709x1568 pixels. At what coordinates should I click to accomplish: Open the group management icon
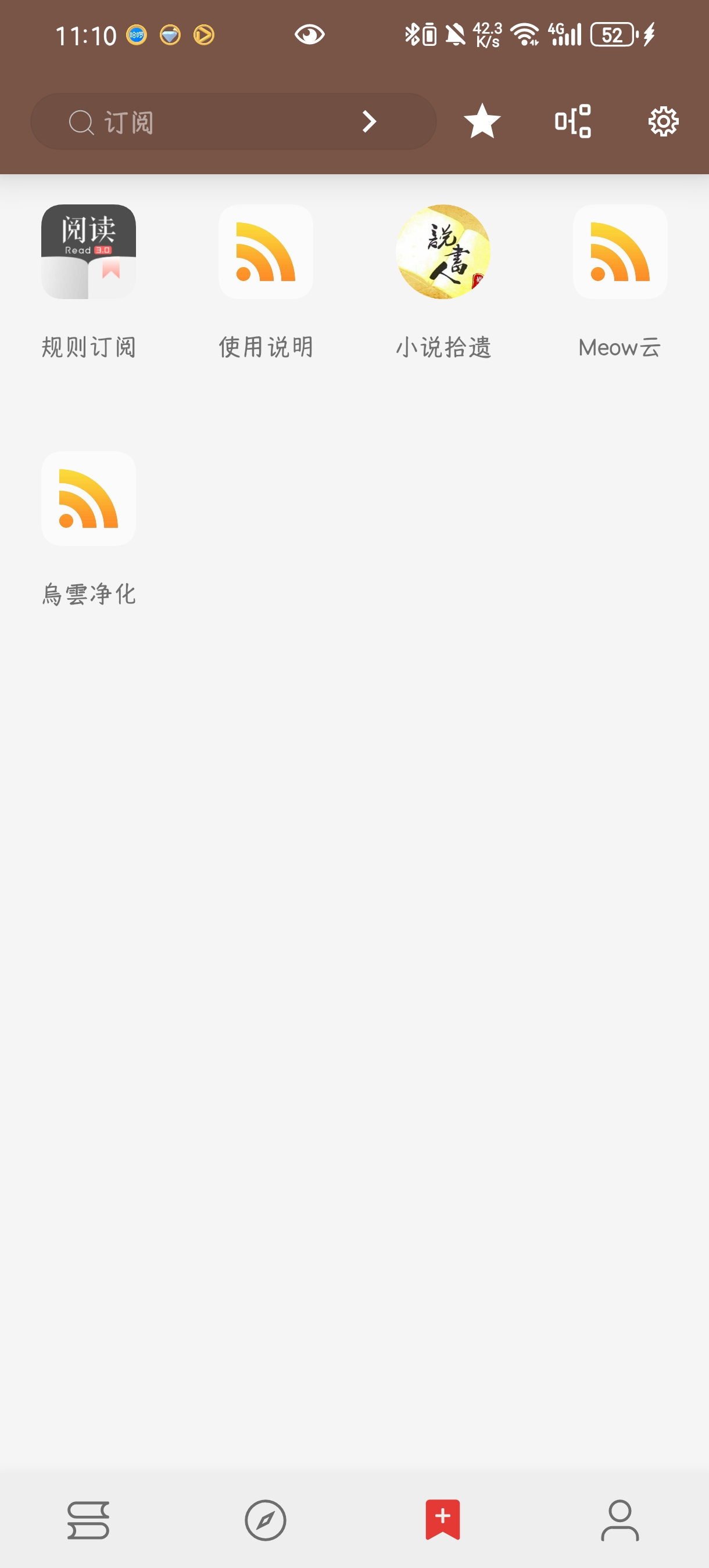(572, 121)
